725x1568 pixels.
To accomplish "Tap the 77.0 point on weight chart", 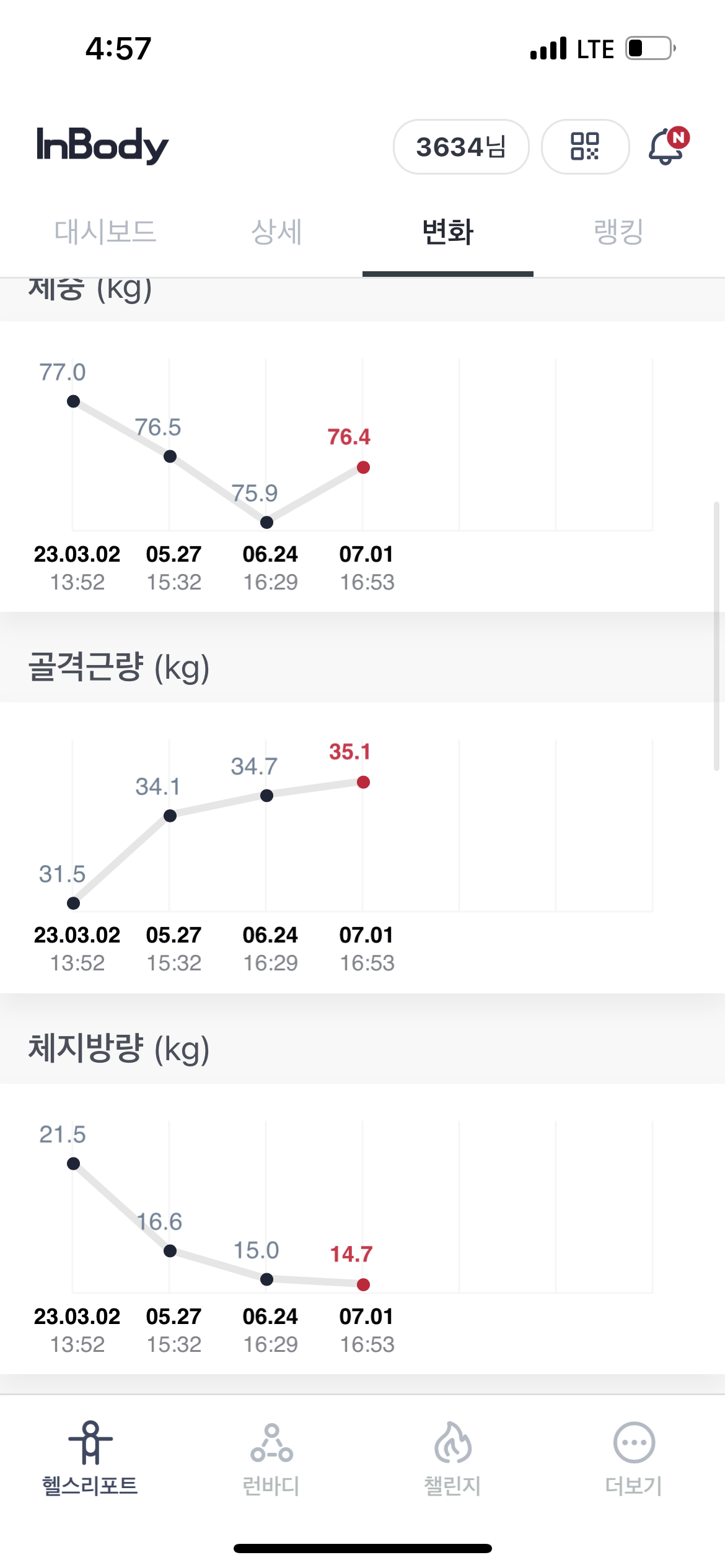I will tap(74, 402).
